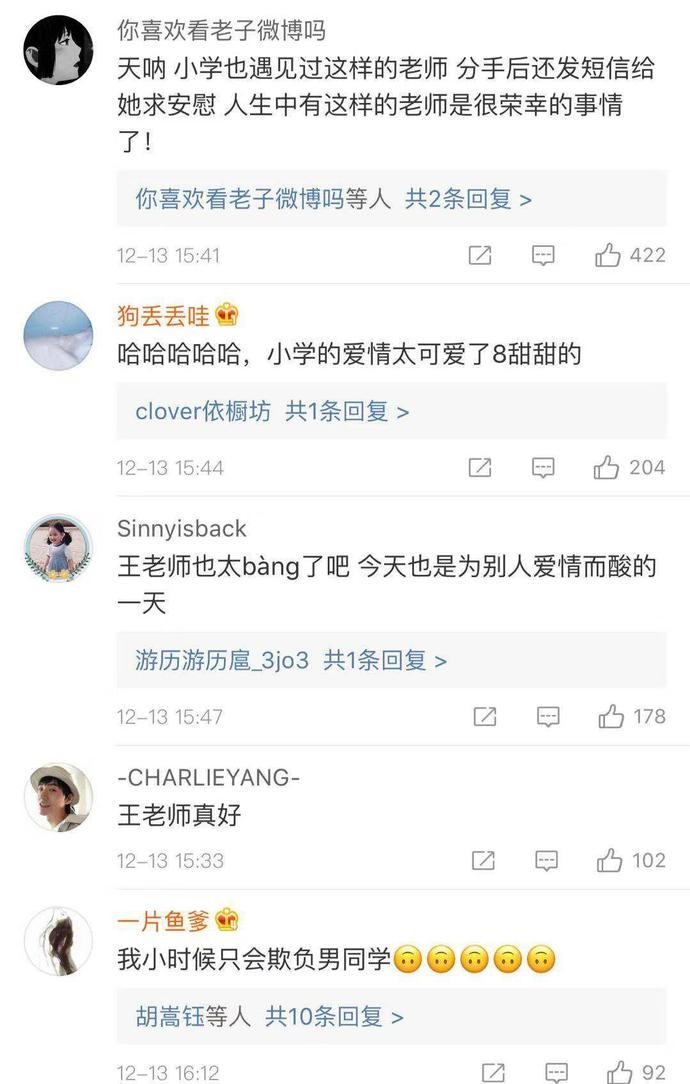This screenshot has height=1084, width=690.
Task: Open comment icon under 狗丢丢哇's comment
Action: click(543, 467)
